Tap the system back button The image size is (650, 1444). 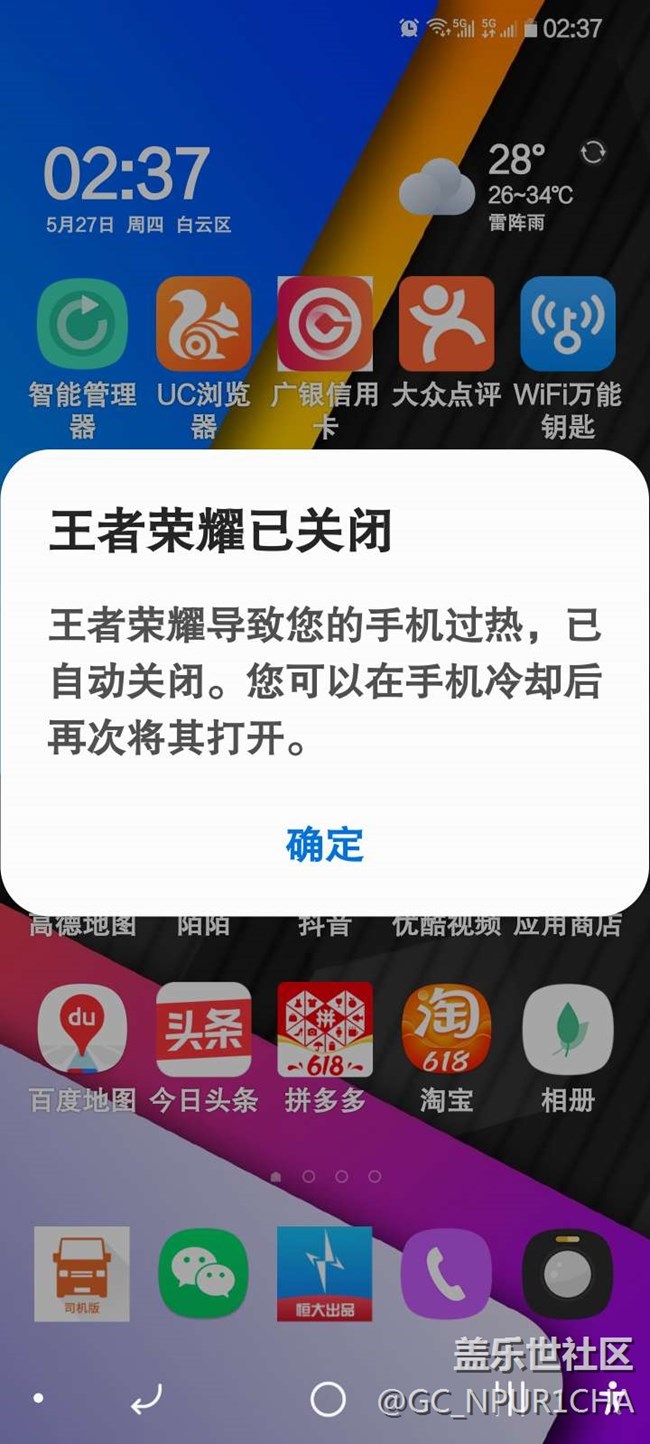146,1400
